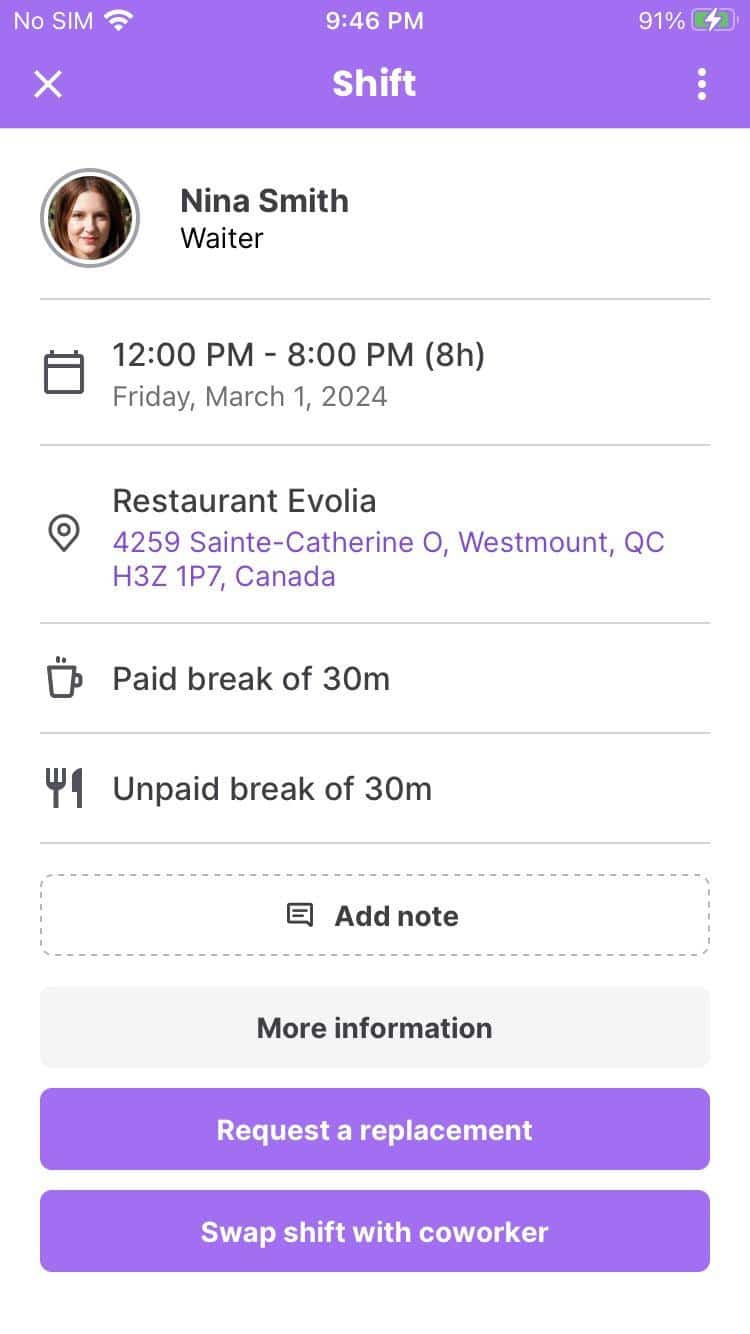
Task: Open Nina Smith's profile photo
Action: [x=90, y=217]
